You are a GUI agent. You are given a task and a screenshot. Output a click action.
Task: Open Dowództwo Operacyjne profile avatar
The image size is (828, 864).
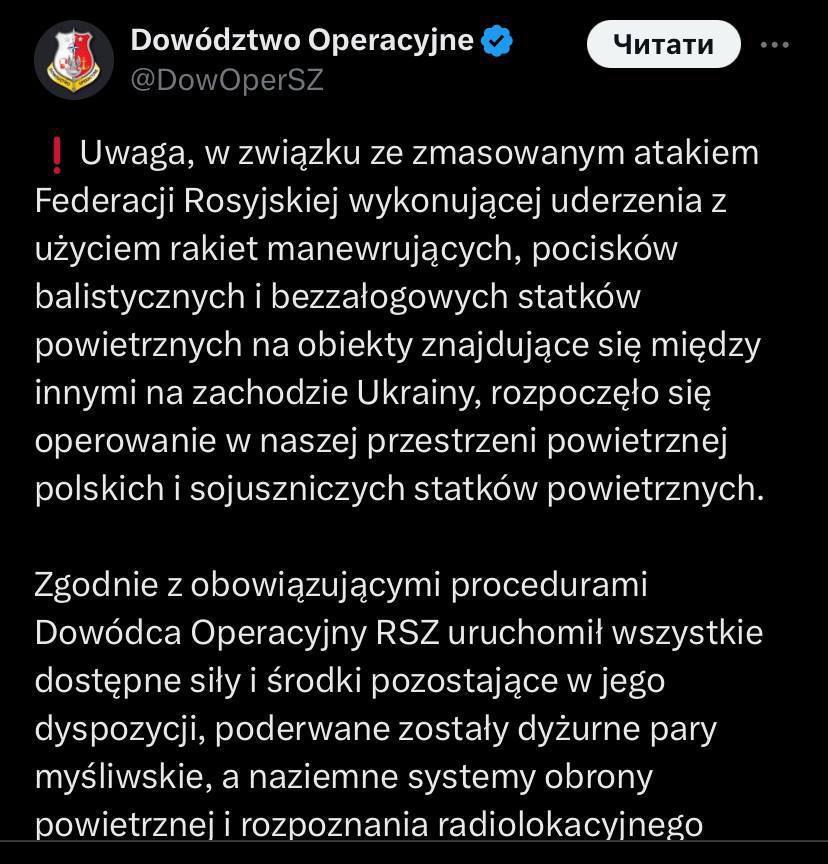point(74,59)
